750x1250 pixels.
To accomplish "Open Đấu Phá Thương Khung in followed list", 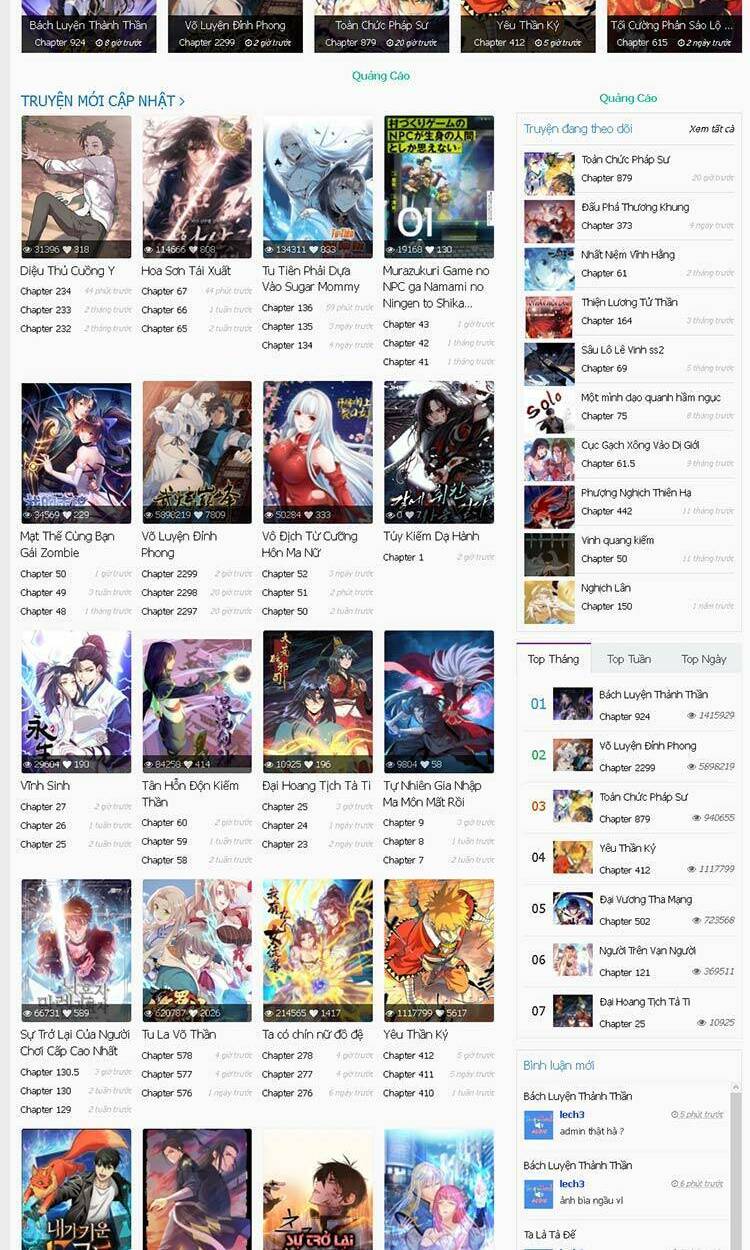I will [x=635, y=207].
